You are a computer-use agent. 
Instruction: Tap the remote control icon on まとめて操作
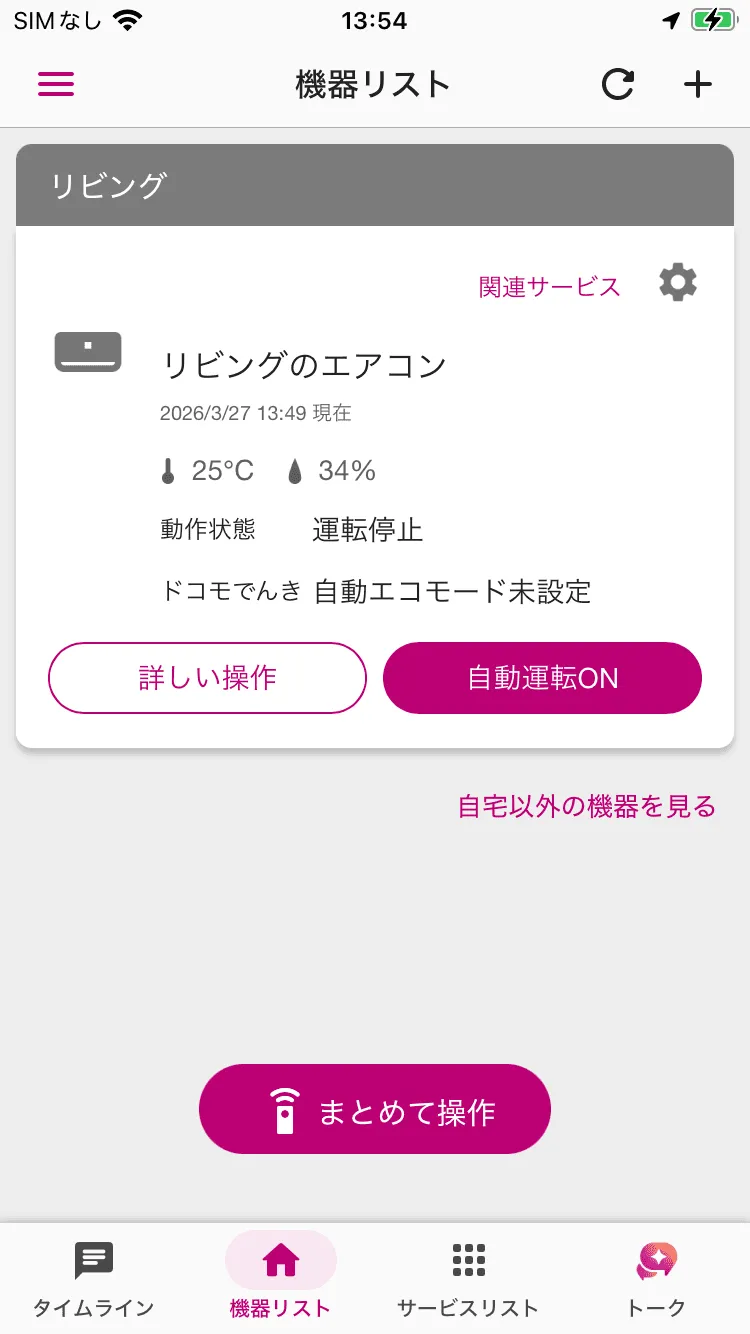coord(283,1108)
